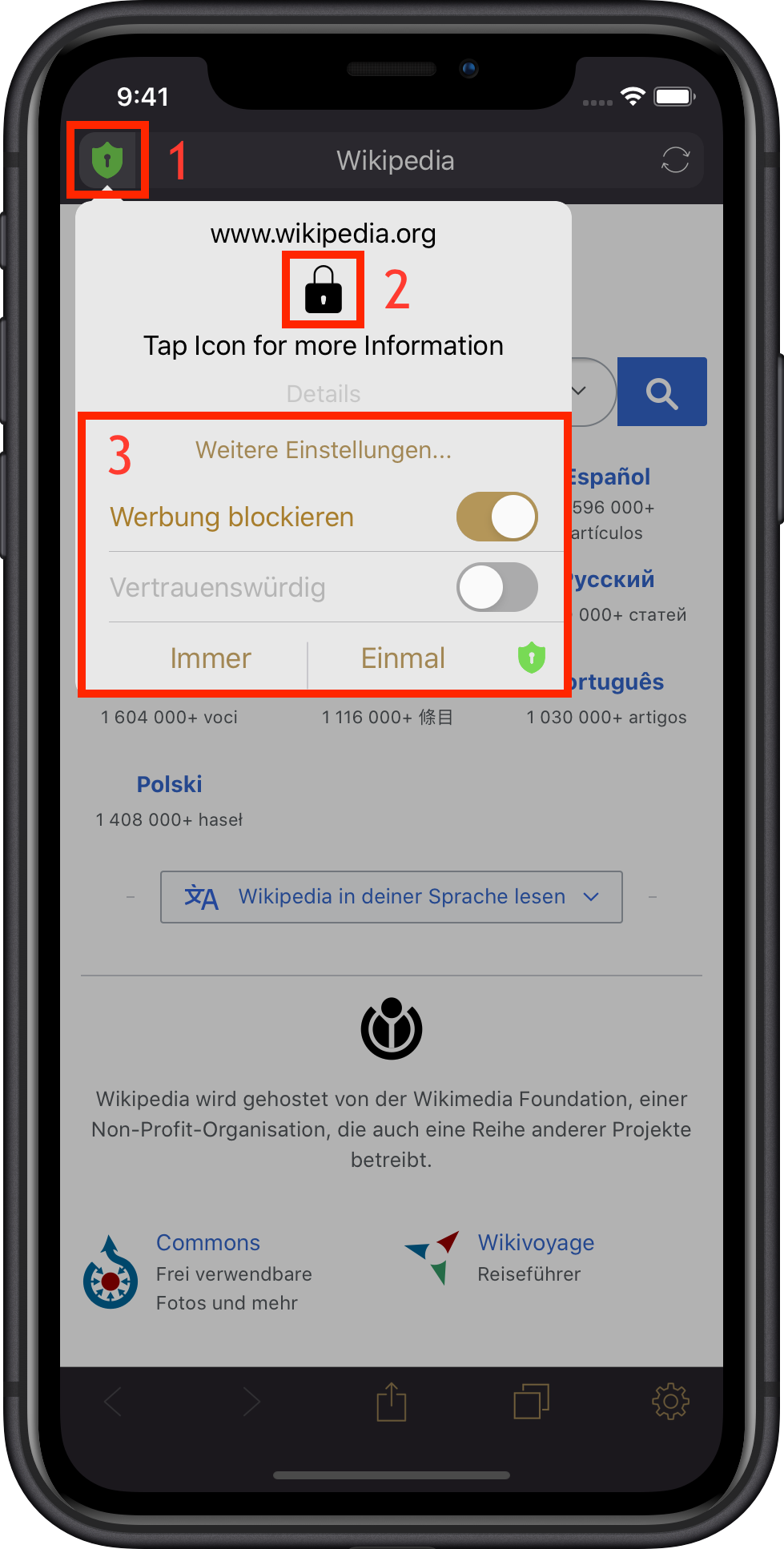
Task: Tap the padlock icon for more information
Action: click(x=324, y=289)
